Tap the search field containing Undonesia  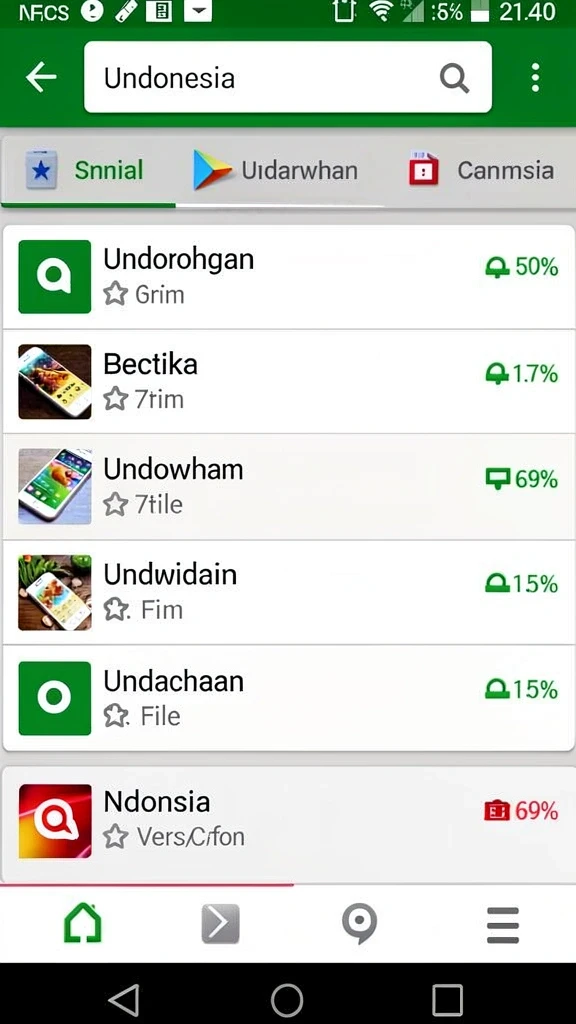coord(287,77)
